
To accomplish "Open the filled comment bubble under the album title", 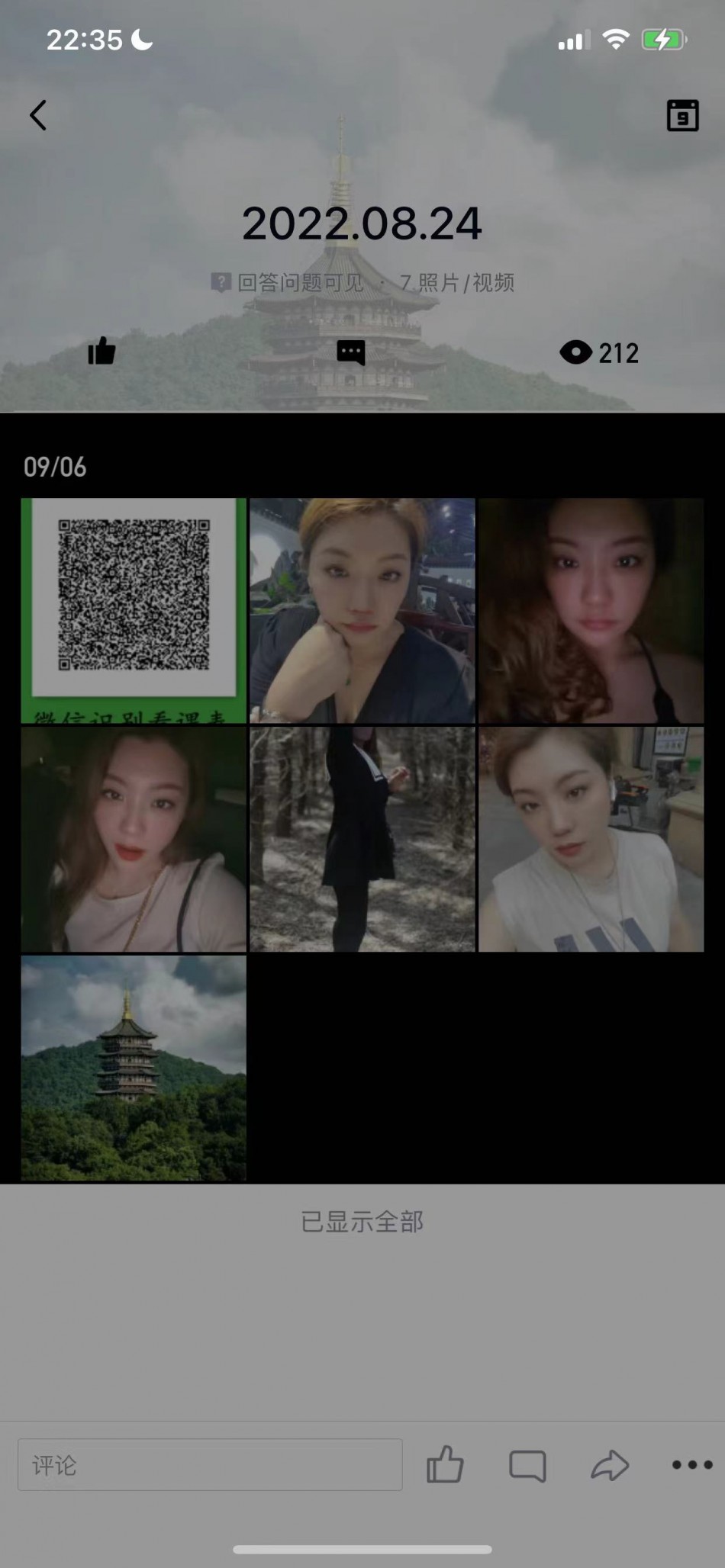I will coord(351,352).
